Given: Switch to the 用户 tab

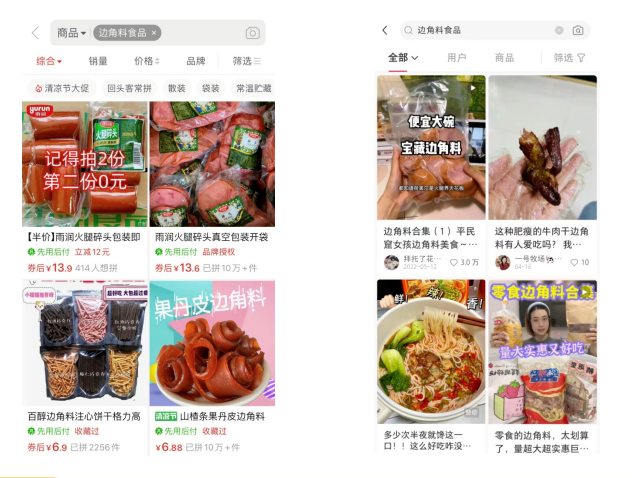Looking at the screenshot, I should [x=456, y=58].
